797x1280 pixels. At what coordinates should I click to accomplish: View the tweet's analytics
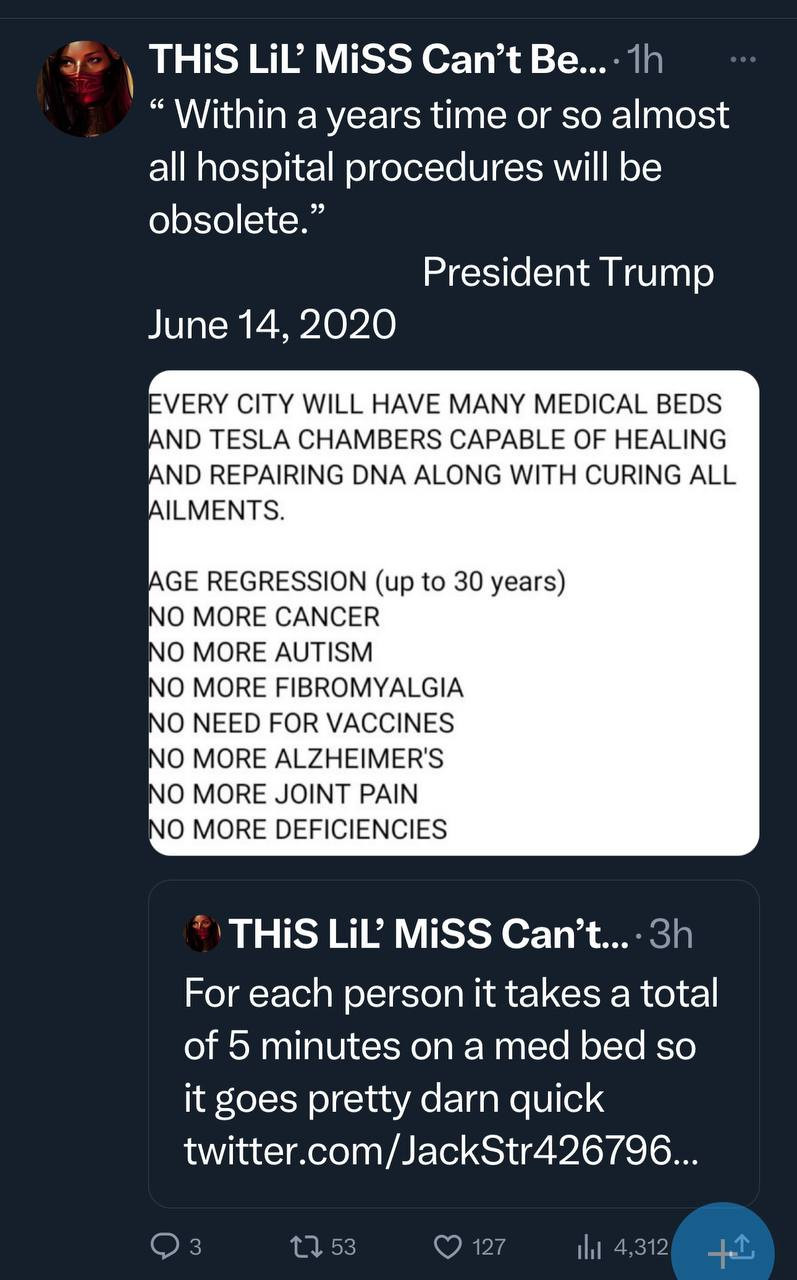tap(622, 1246)
